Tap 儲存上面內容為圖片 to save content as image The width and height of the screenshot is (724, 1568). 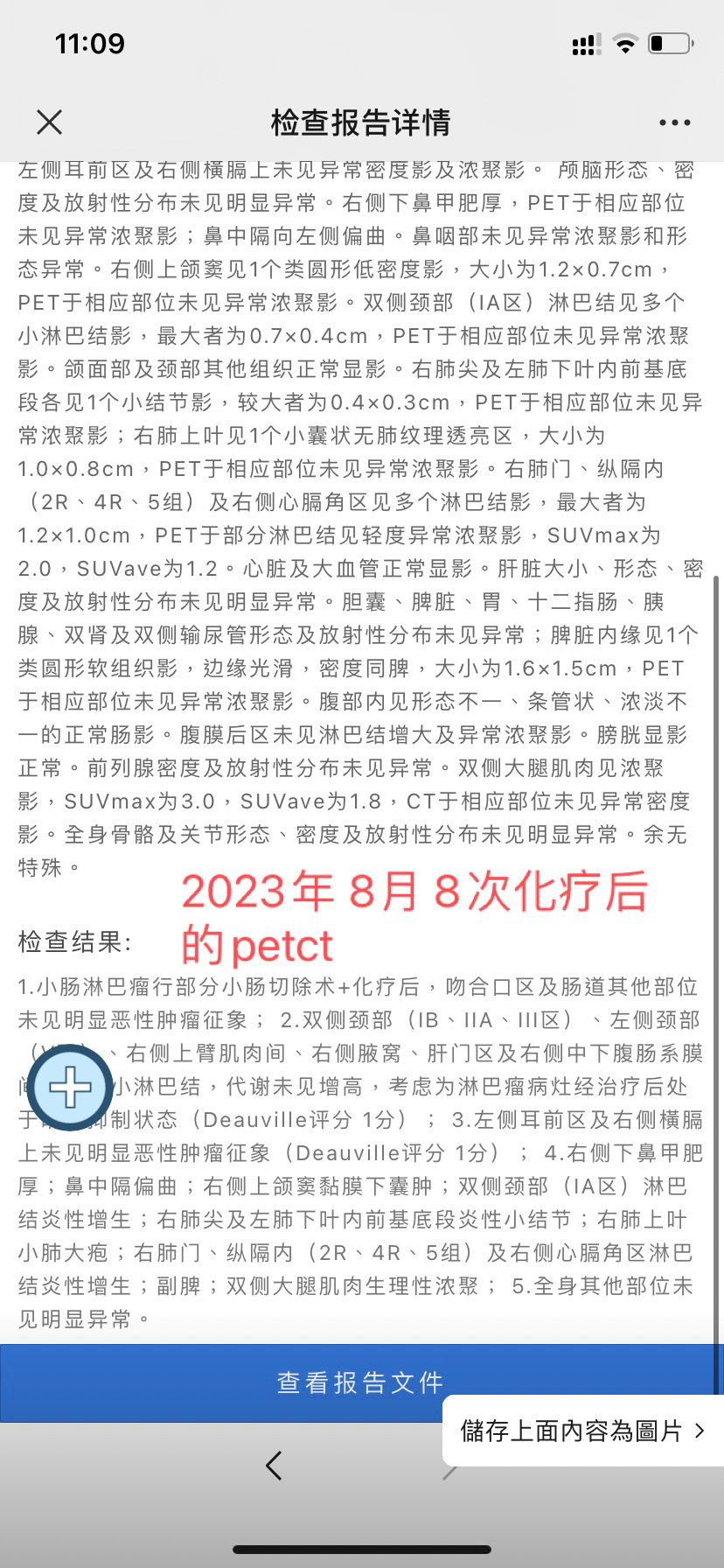click(583, 1431)
